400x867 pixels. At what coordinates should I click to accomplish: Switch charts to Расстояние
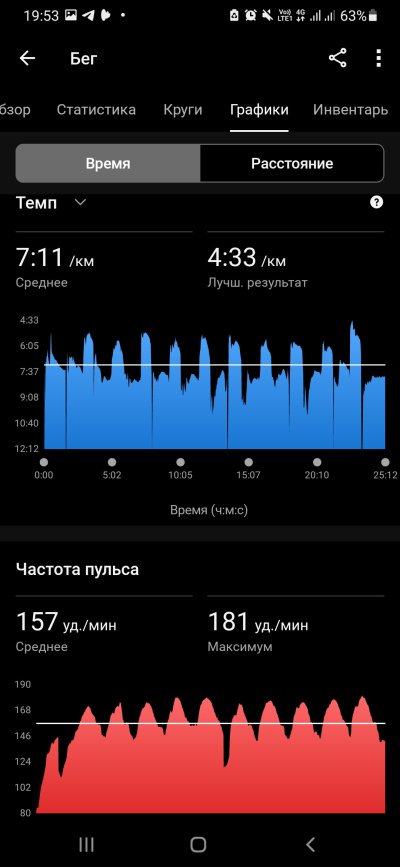(x=292, y=164)
